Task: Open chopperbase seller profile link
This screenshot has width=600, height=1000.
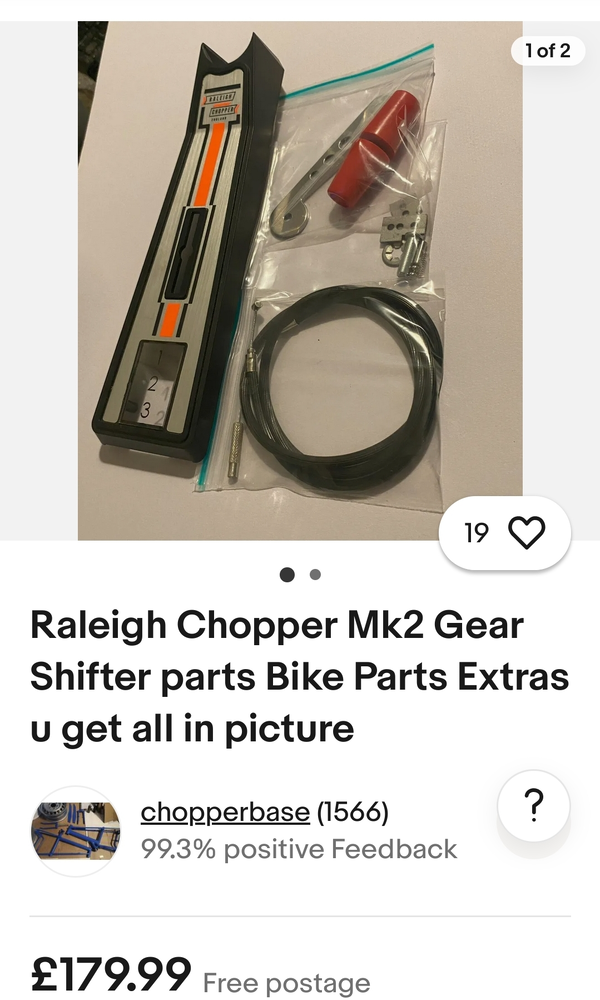Action: 225,811
